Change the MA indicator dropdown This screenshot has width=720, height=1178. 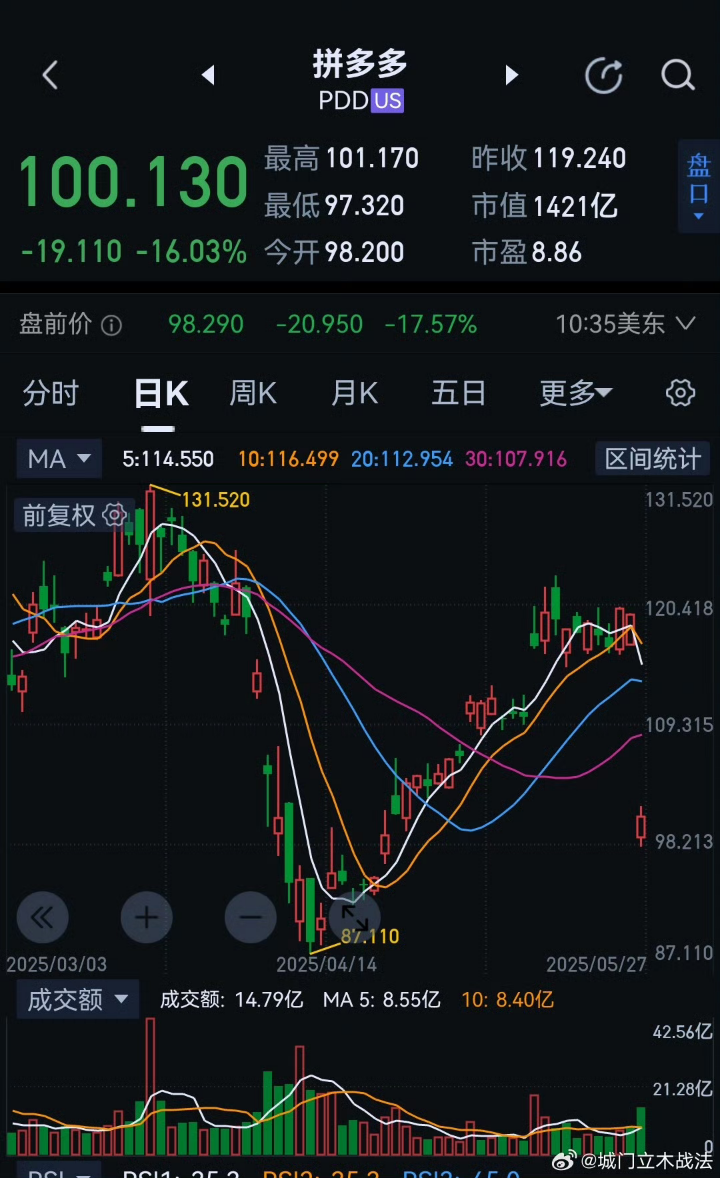pos(59,458)
